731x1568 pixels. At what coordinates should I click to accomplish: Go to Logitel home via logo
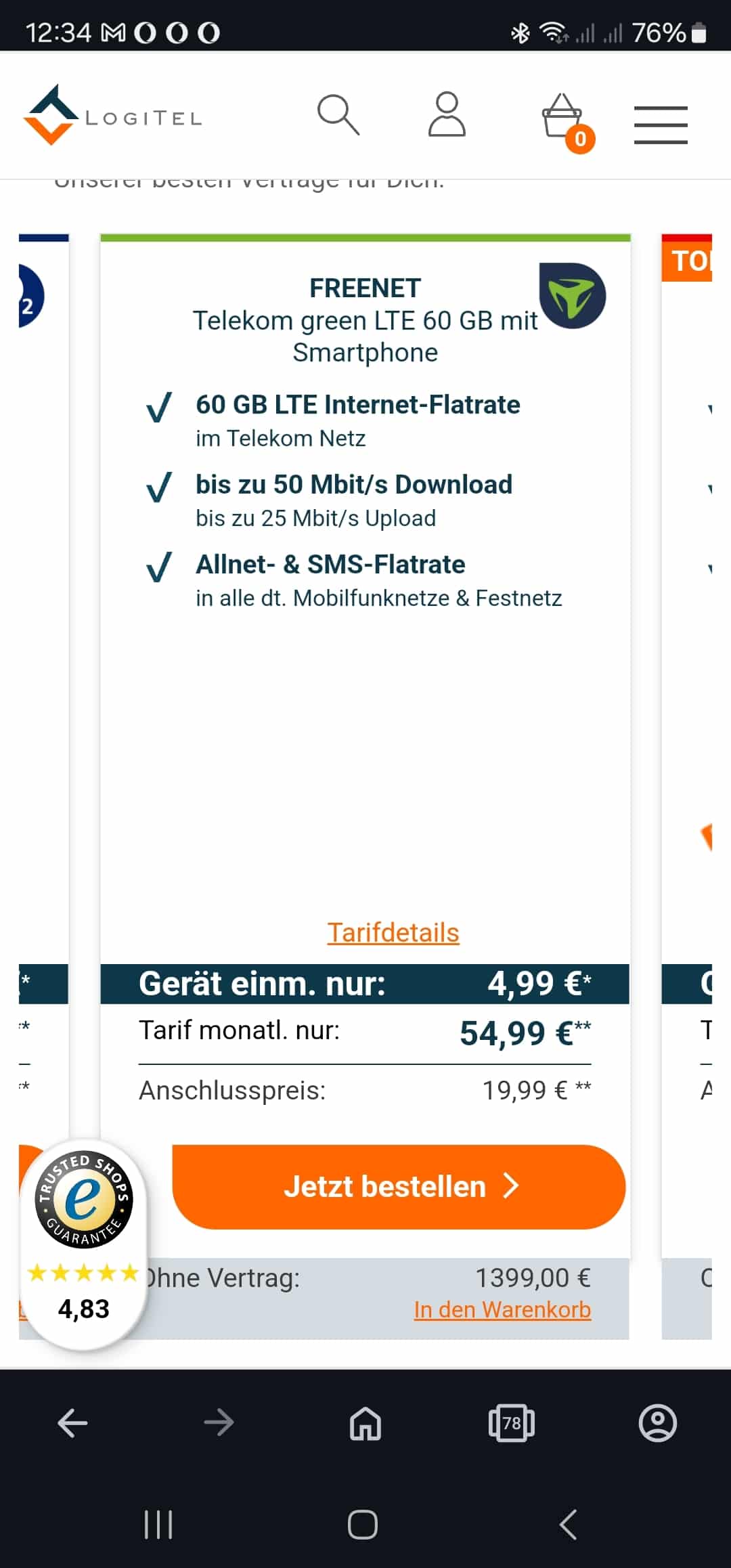pos(112,116)
